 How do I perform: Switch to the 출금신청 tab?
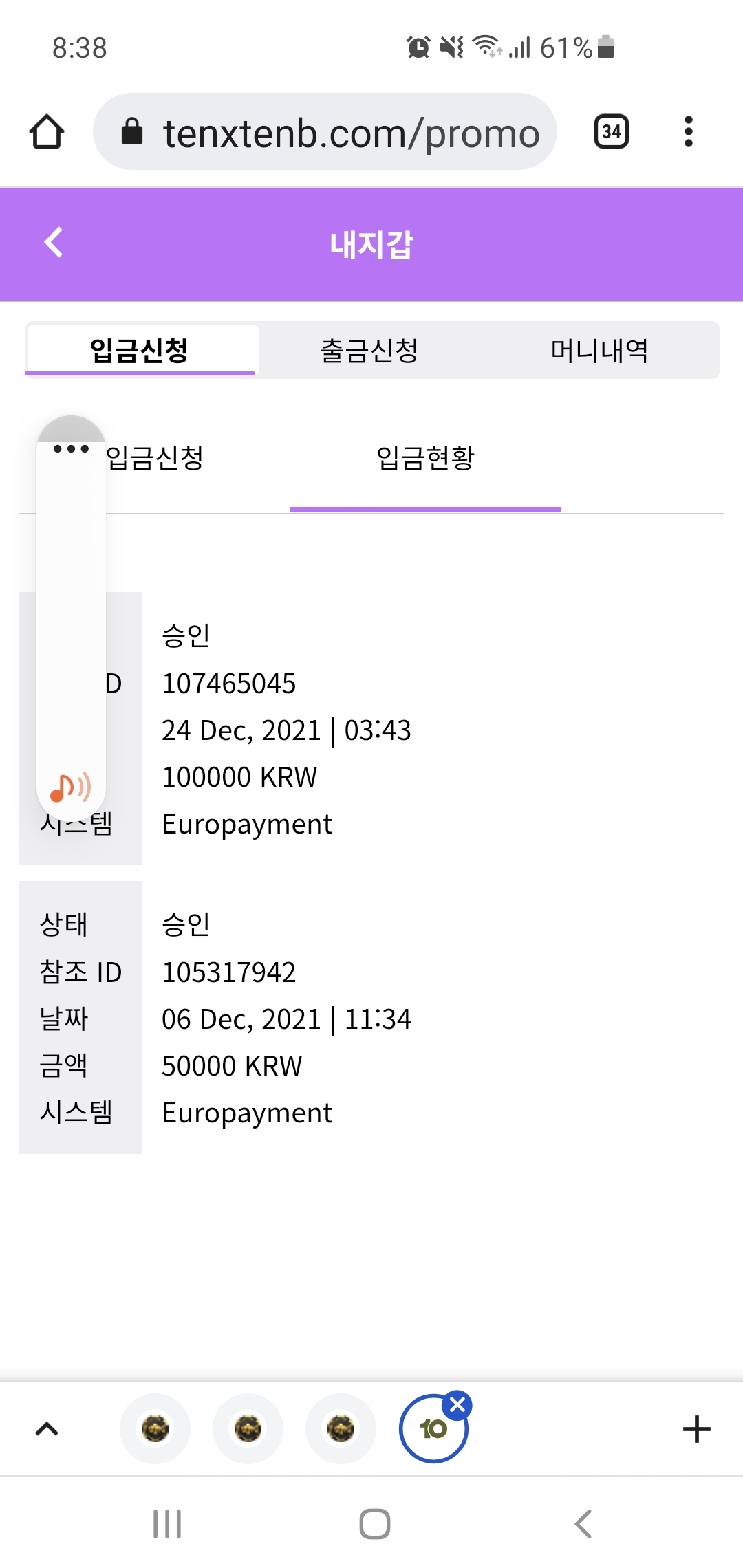point(369,351)
